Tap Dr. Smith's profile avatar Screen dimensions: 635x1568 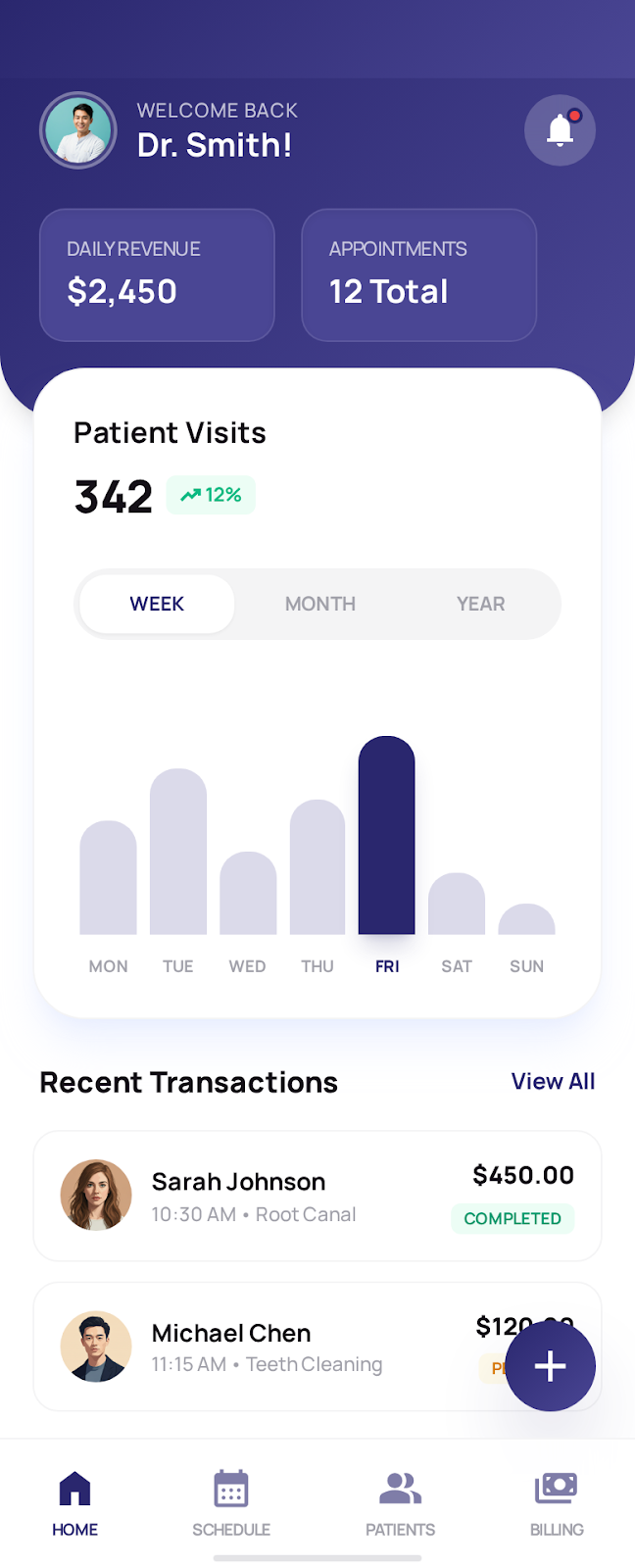78,130
